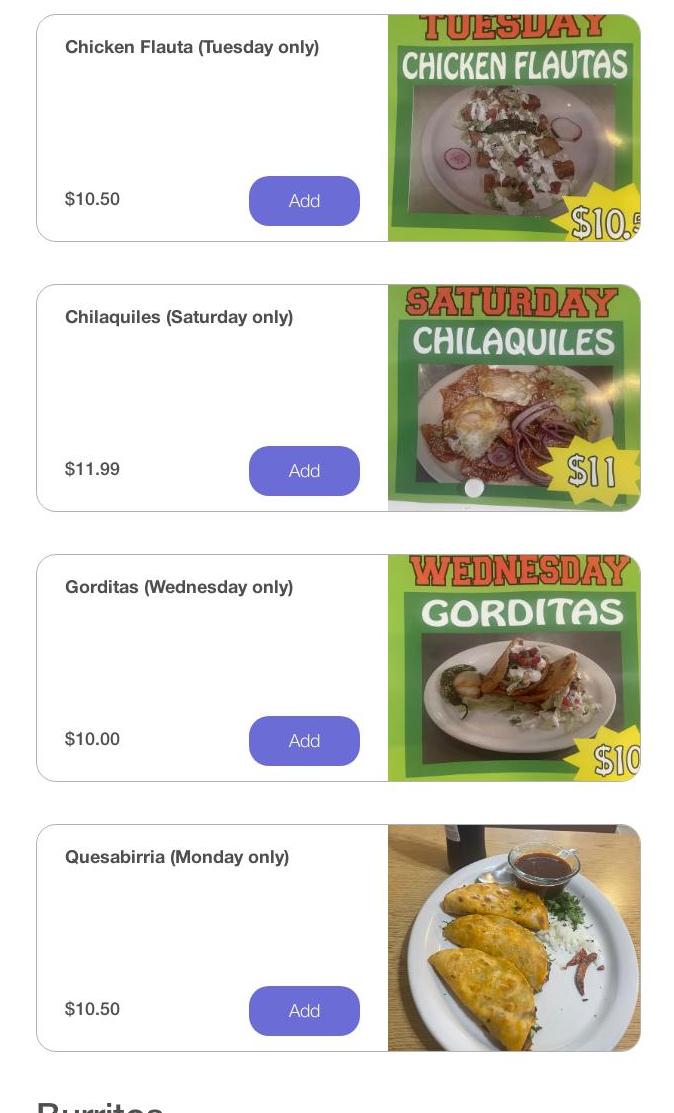
Task: Add Chilaquiles to the order
Action: 304,471
